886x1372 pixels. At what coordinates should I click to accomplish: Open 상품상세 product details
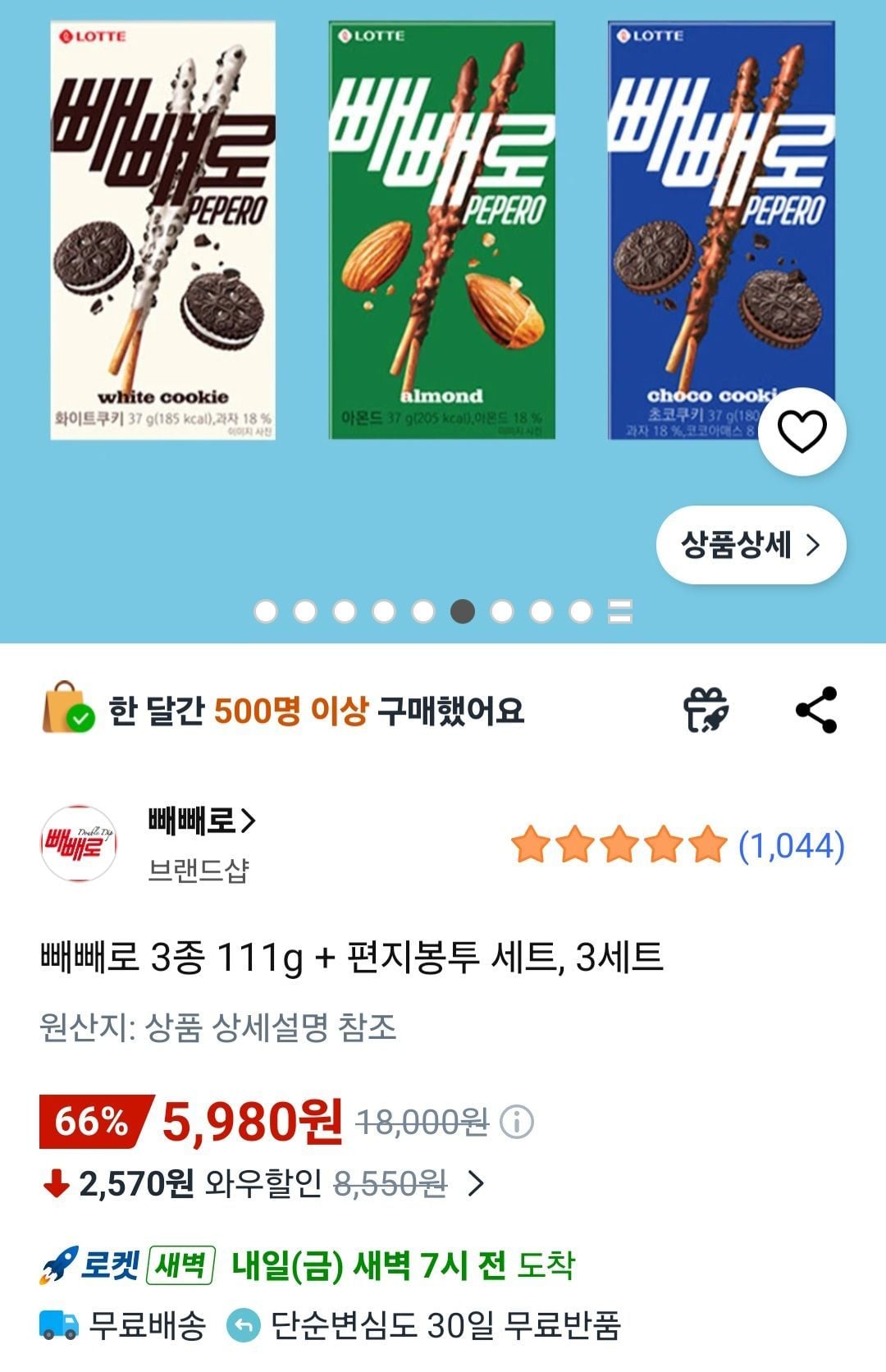tap(751, 545)
